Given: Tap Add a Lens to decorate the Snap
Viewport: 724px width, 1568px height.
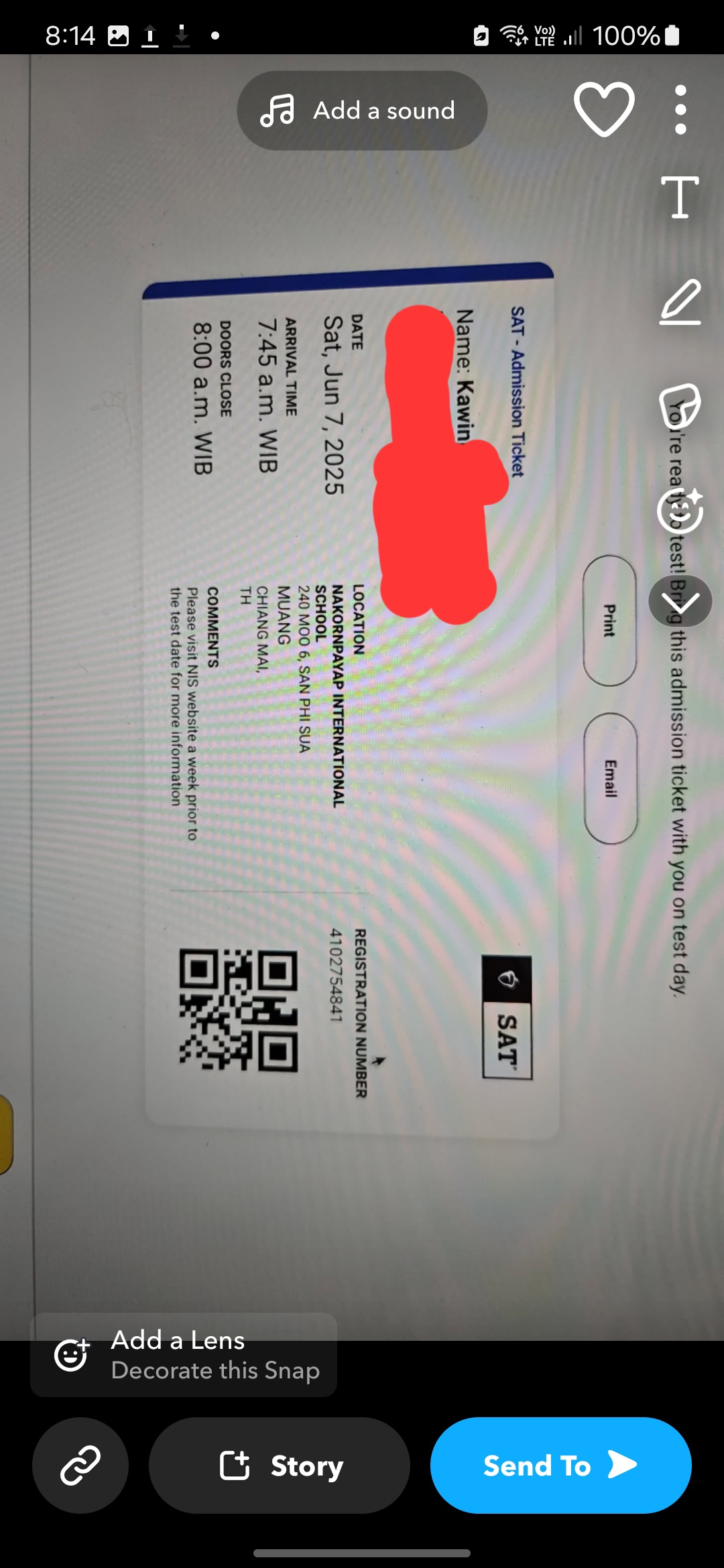Looking at the screenshot, I should [x=184, y=1355].
